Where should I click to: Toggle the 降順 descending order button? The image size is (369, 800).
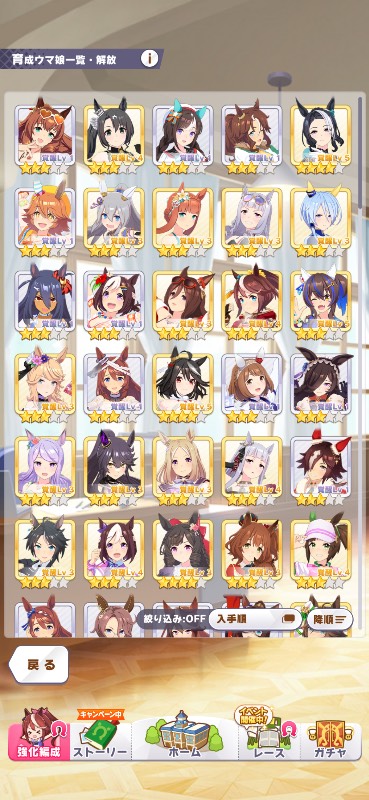pyautogui.click(x=330, y=619)
